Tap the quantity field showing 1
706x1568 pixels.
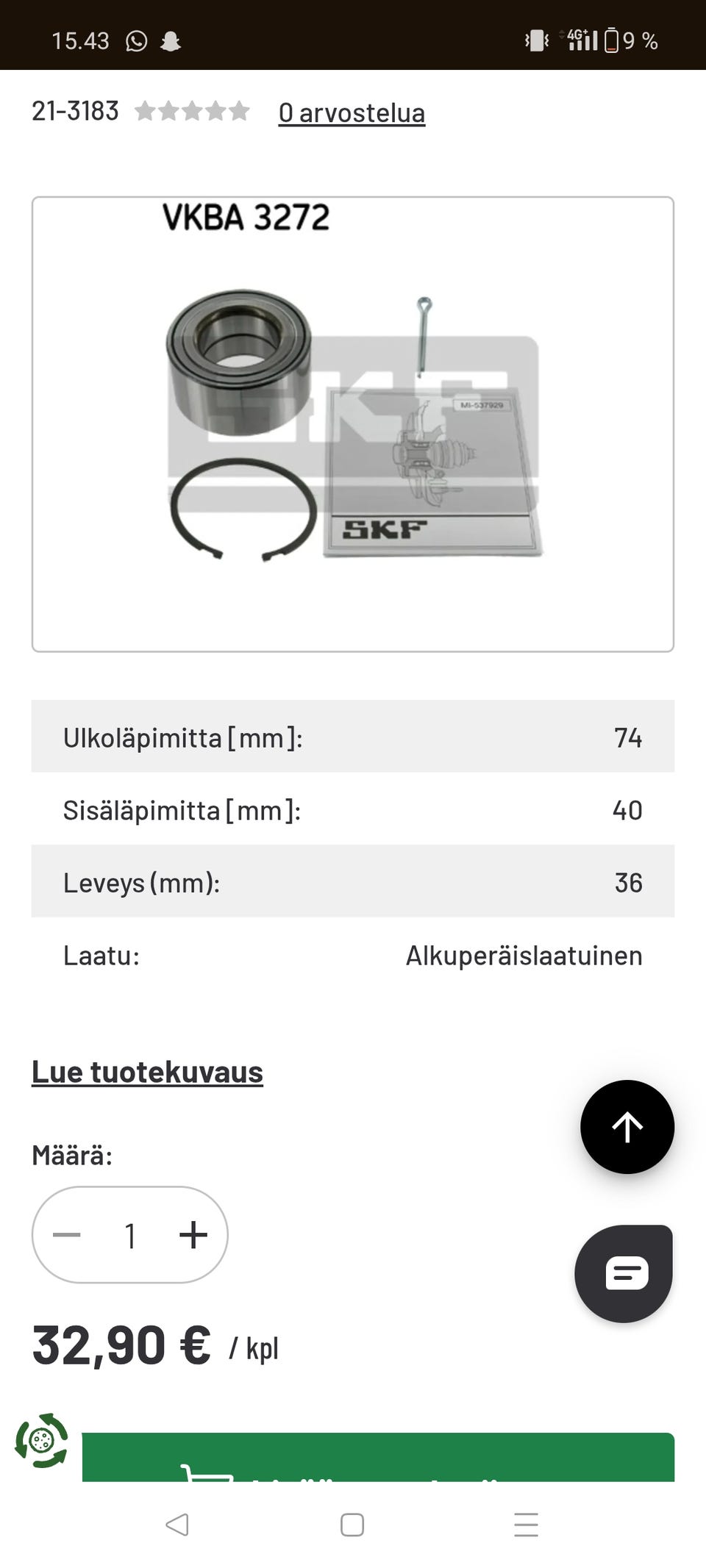point(130,1235)
